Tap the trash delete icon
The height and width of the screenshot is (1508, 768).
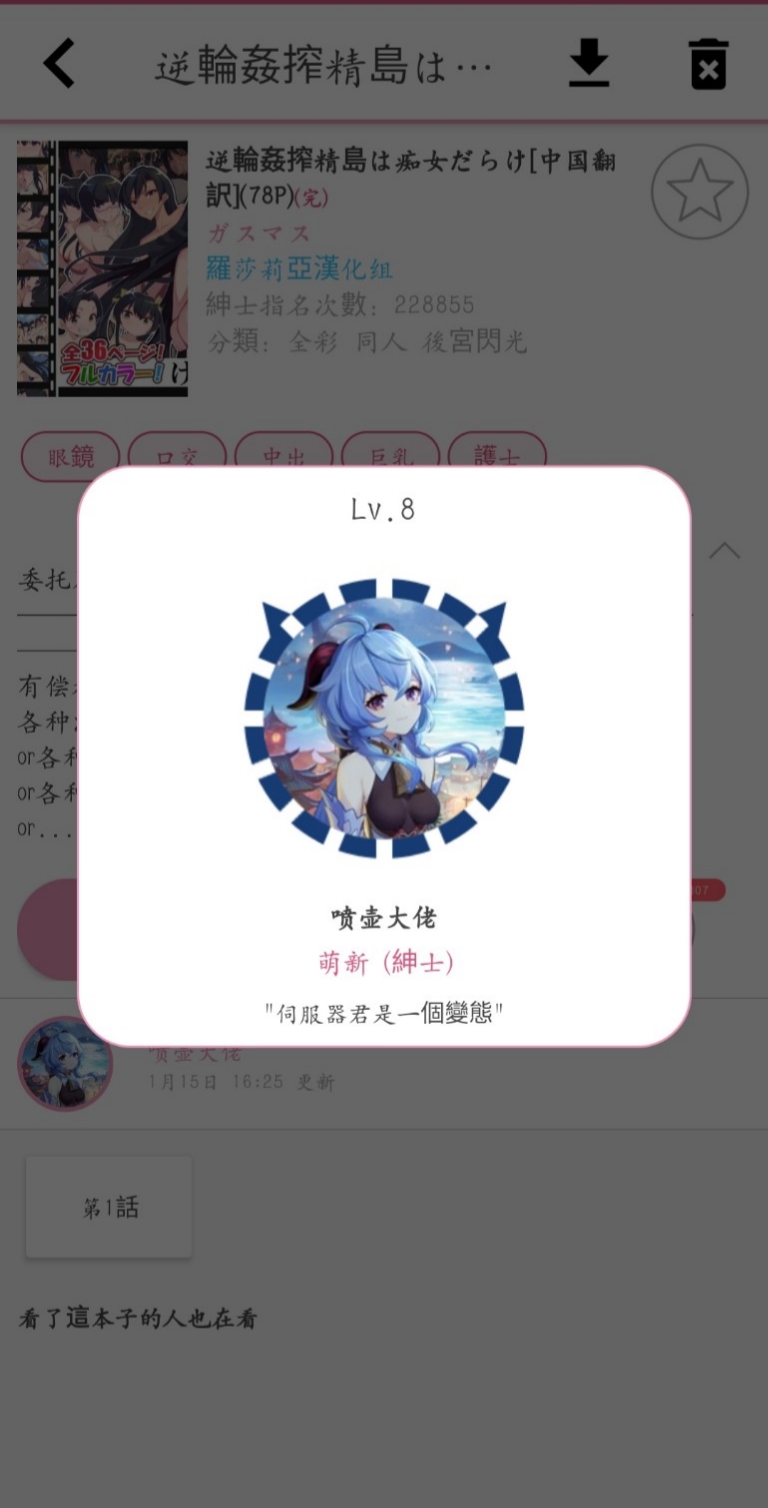click(x=708, y=65)
